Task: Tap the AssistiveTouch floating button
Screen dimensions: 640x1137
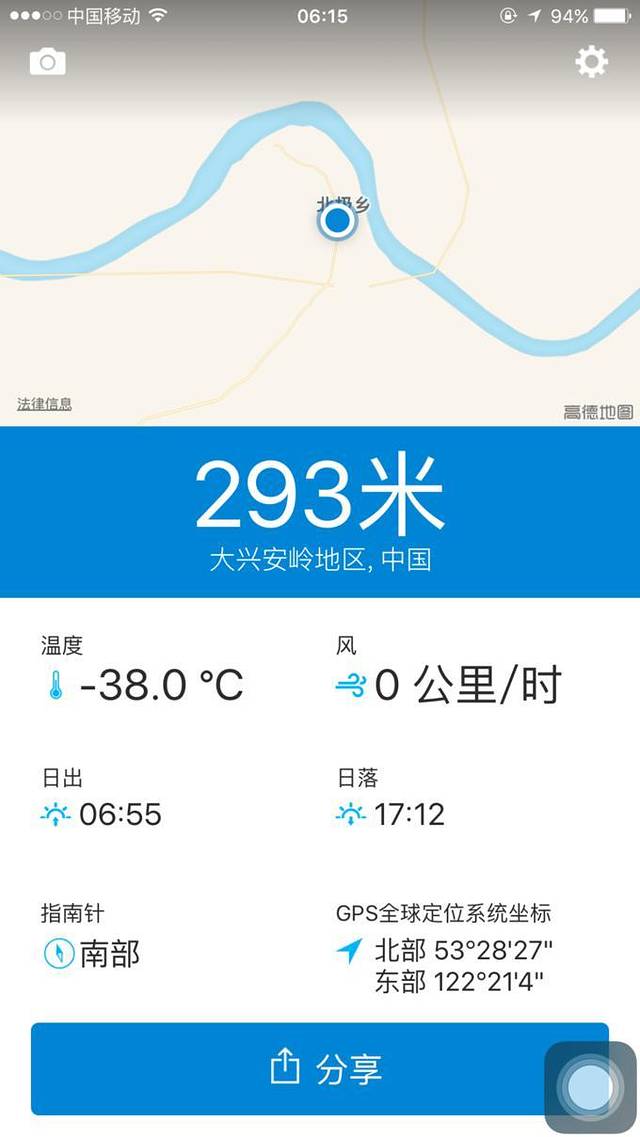Action: 590,1087
